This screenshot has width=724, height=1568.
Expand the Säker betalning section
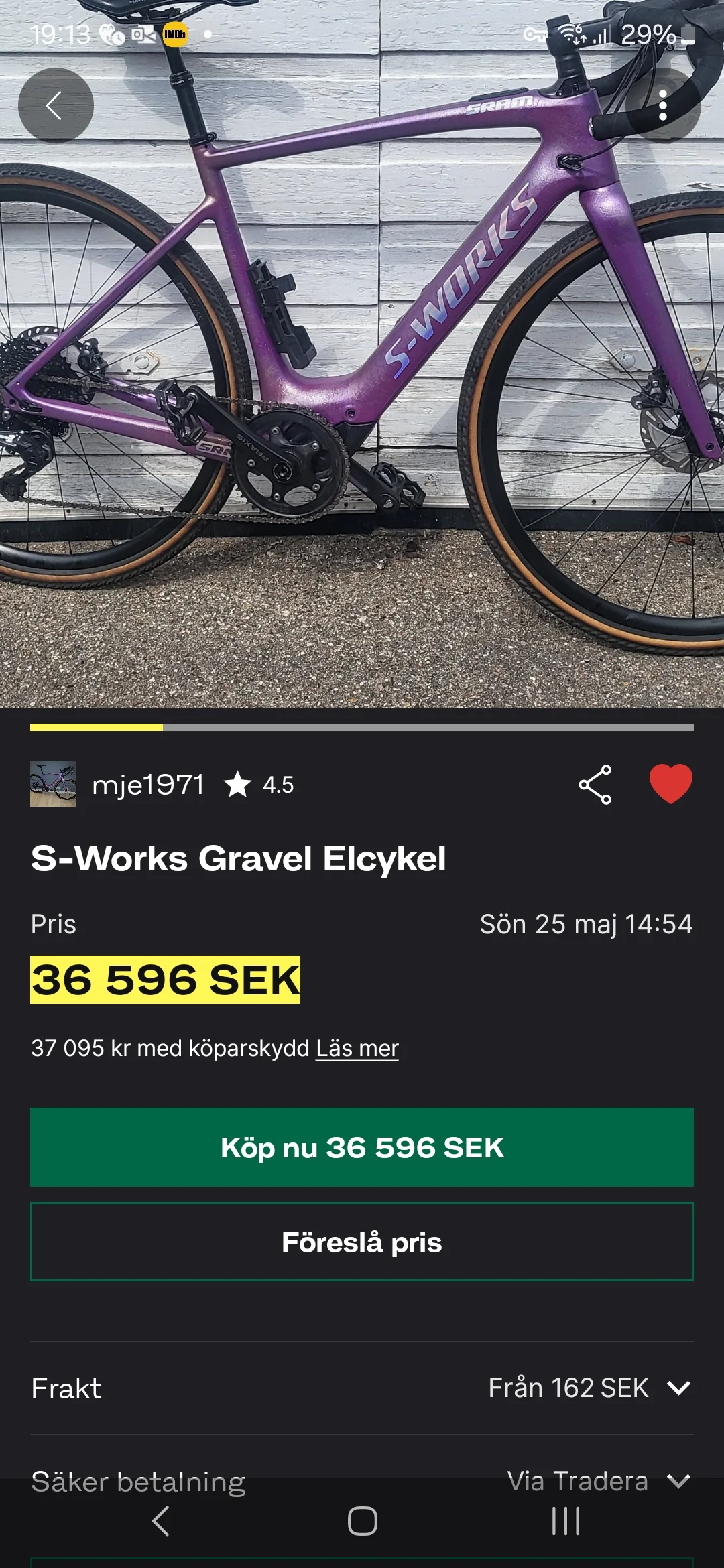(x=678, y=1481)
